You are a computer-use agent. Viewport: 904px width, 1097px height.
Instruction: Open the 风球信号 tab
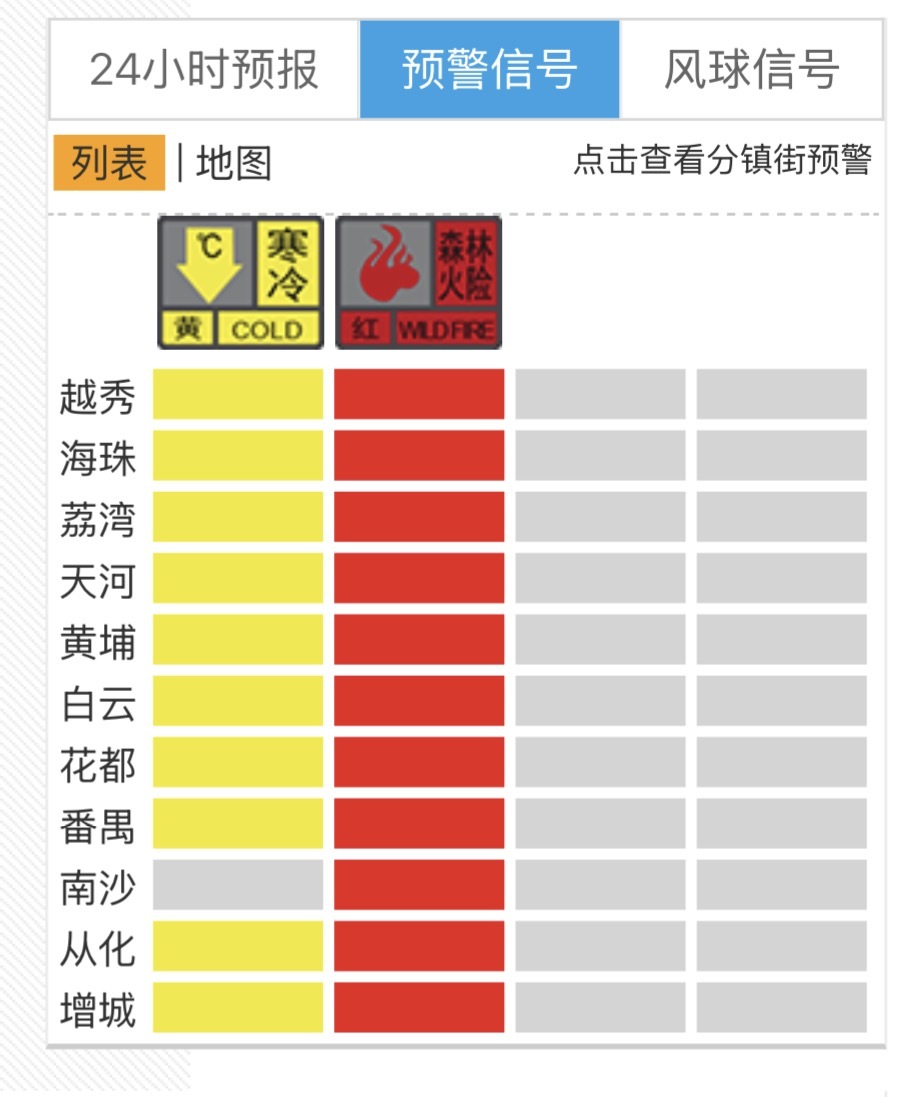pyautogui.click(x=751, y=70)
